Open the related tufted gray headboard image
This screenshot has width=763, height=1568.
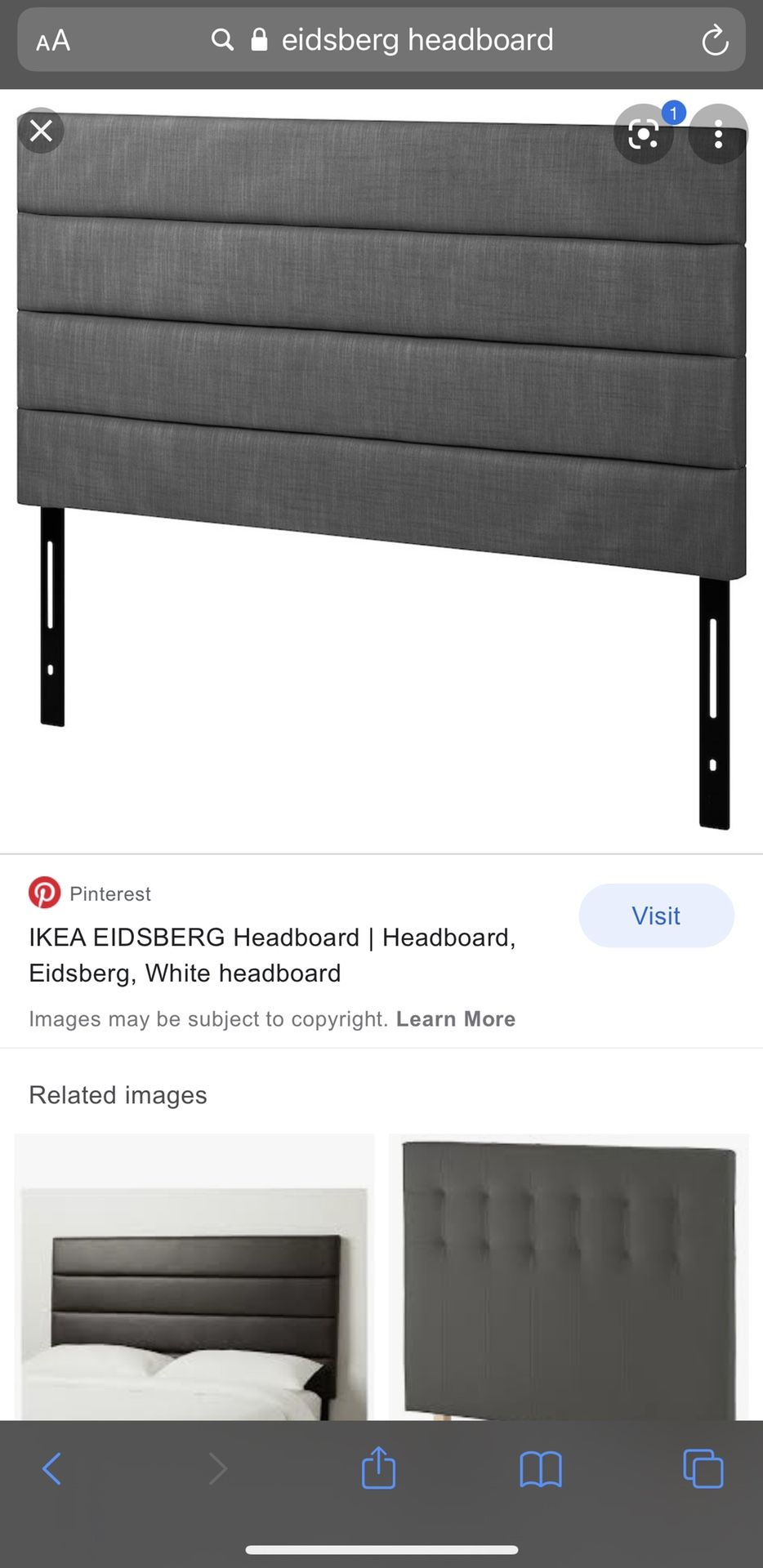[569, 1276]
